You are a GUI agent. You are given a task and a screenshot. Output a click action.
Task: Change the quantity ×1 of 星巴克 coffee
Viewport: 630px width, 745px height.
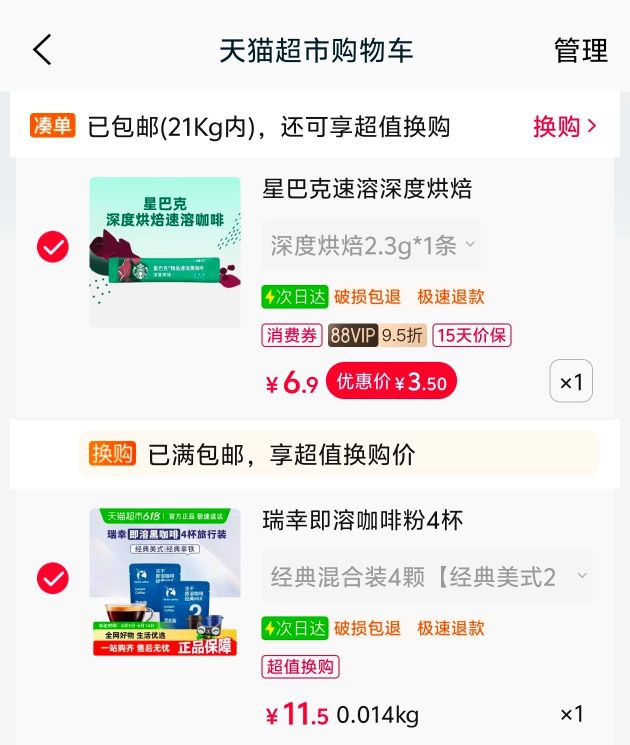[x=571, y=382]
